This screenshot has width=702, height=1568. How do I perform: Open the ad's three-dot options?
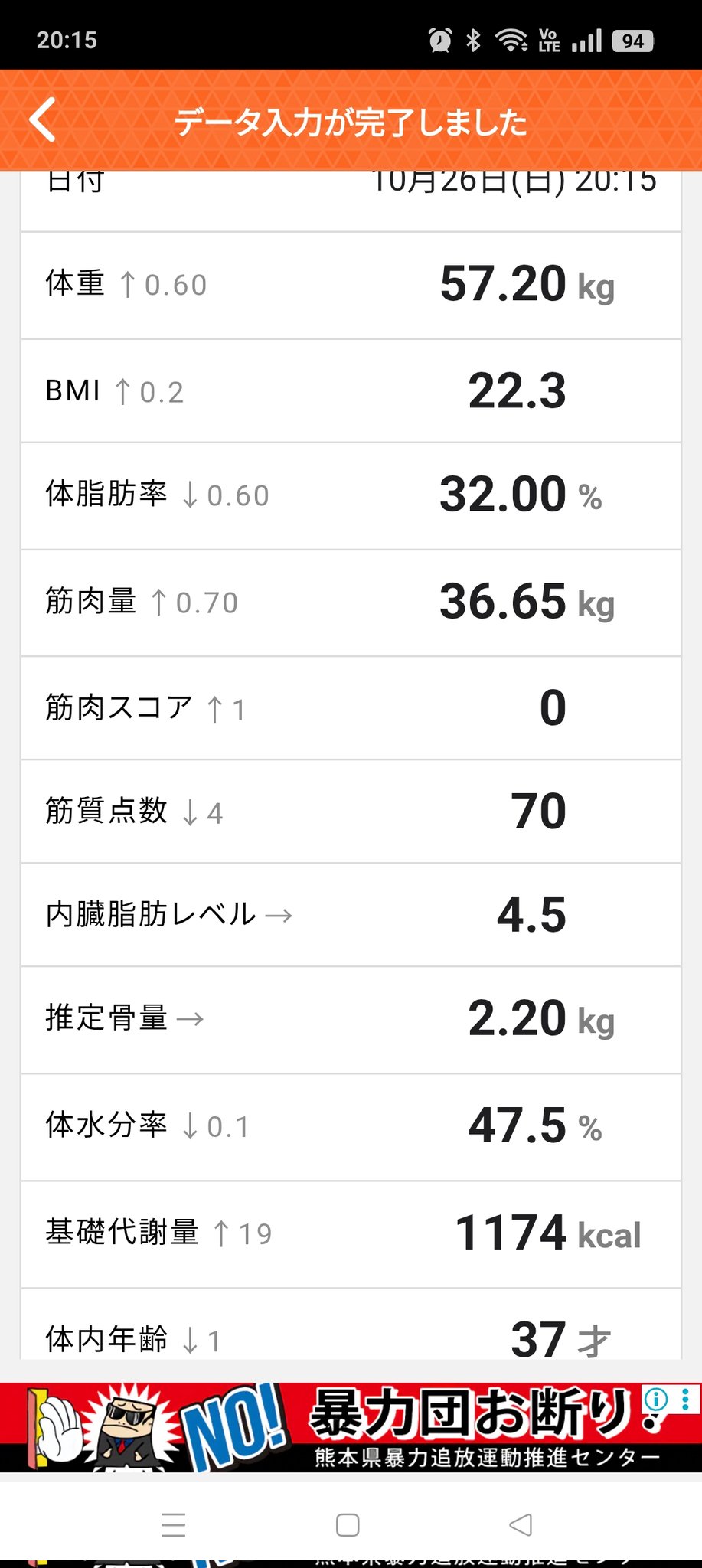coord(685,1400)
